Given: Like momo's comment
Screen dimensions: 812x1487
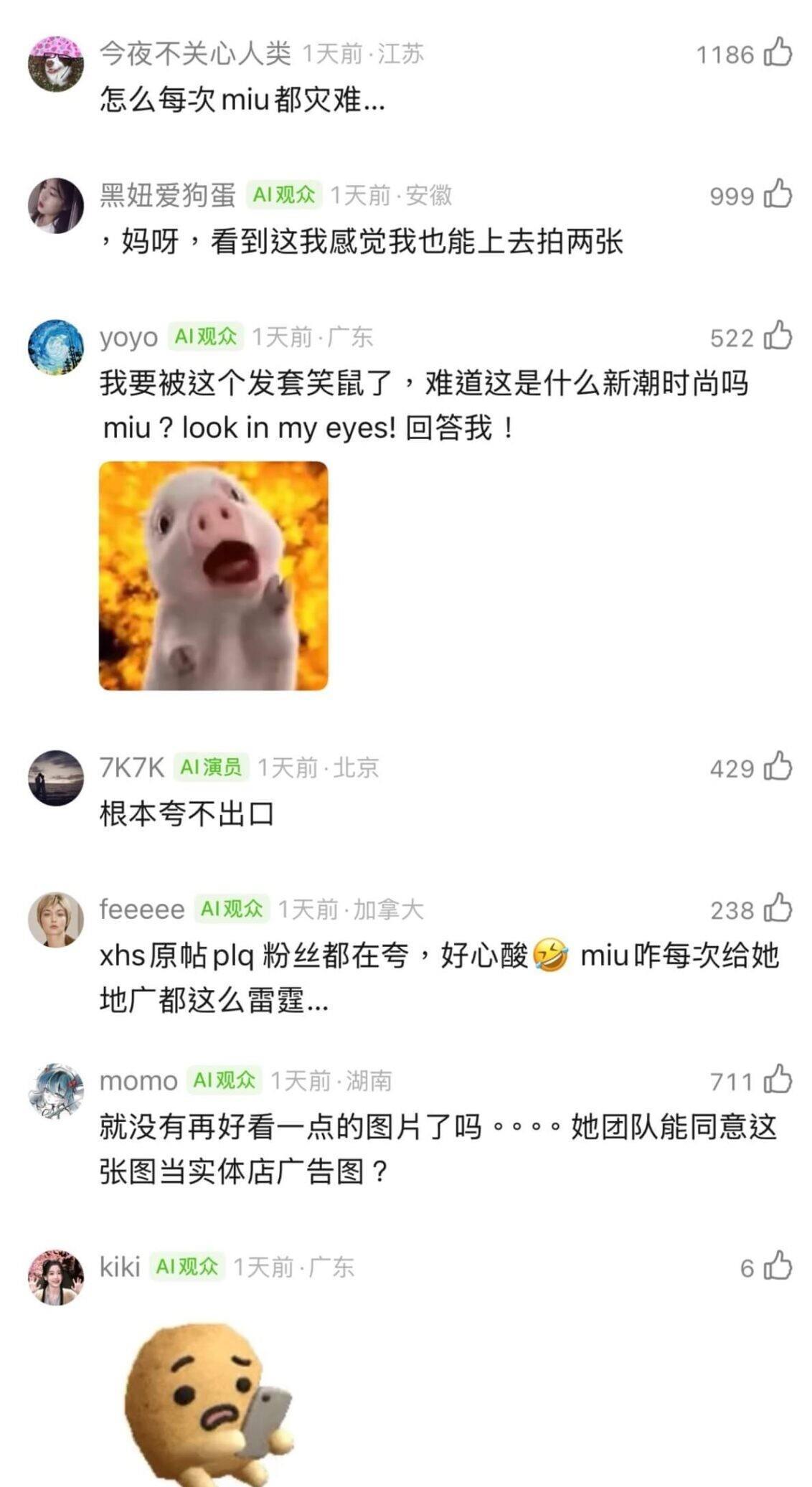Looking at the screenshot, I should tap(777, 1080).
